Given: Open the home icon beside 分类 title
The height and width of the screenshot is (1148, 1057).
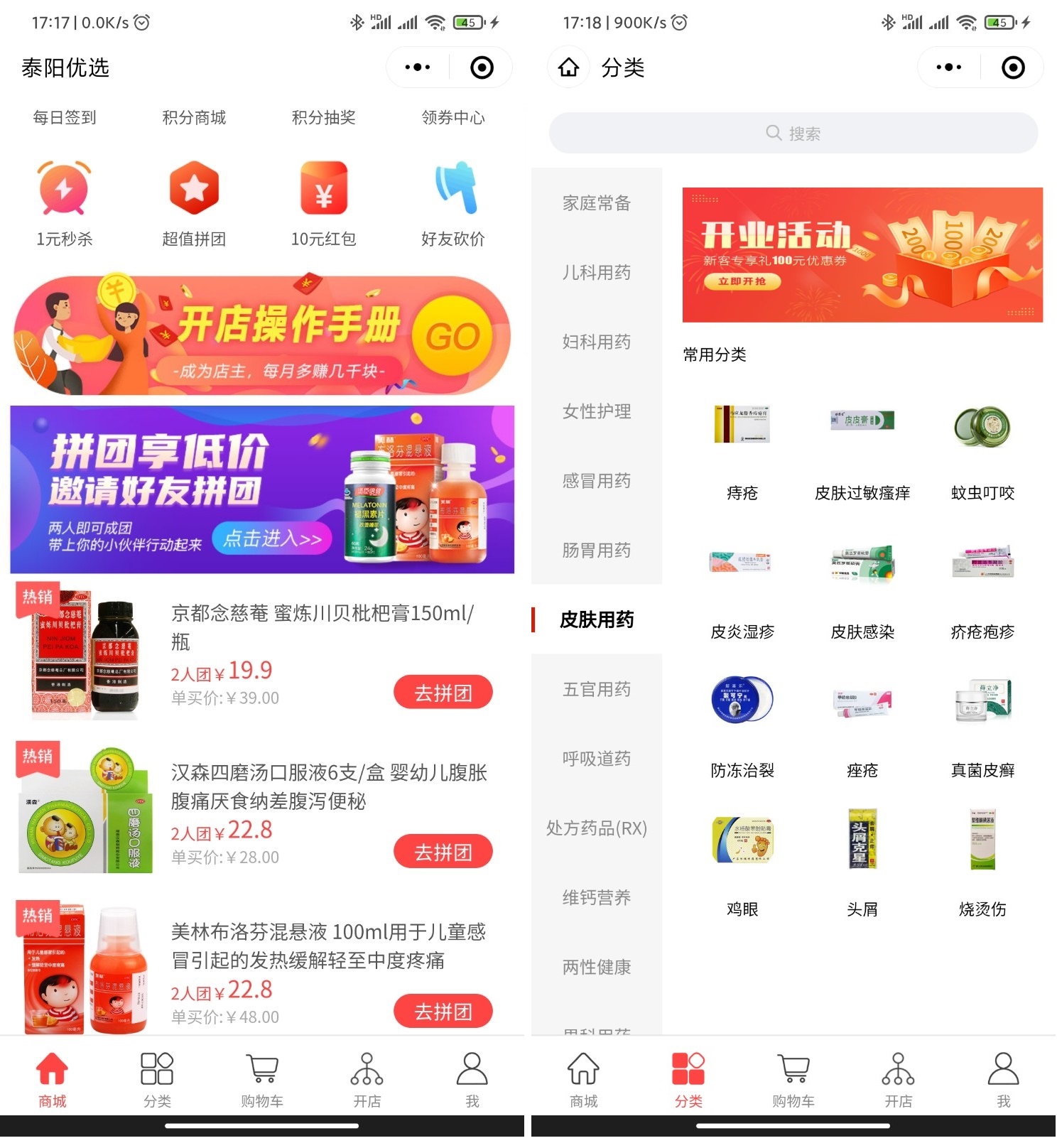Looking at the screenshot, I should pos(568,67).
